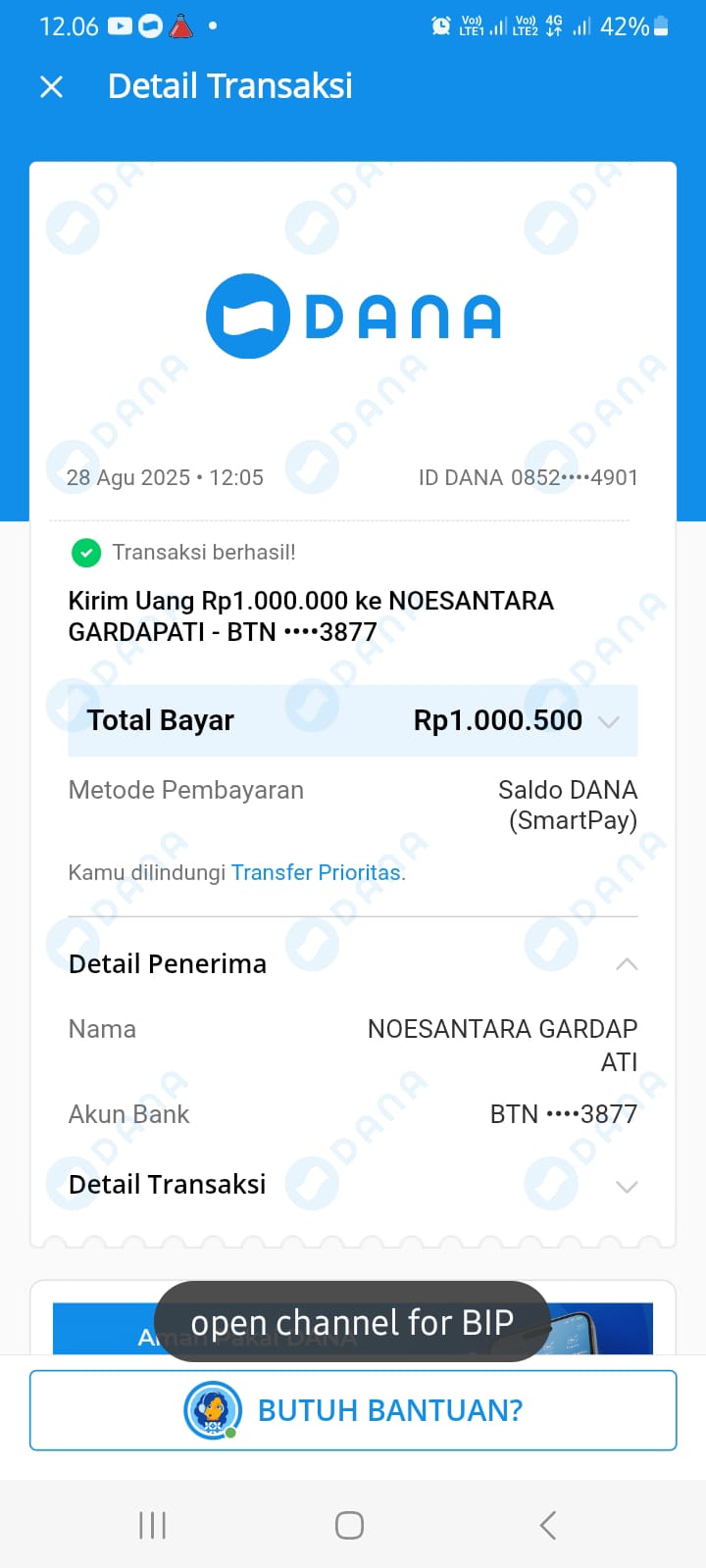Tap the DANA logo on the receipt

(353, 314)
